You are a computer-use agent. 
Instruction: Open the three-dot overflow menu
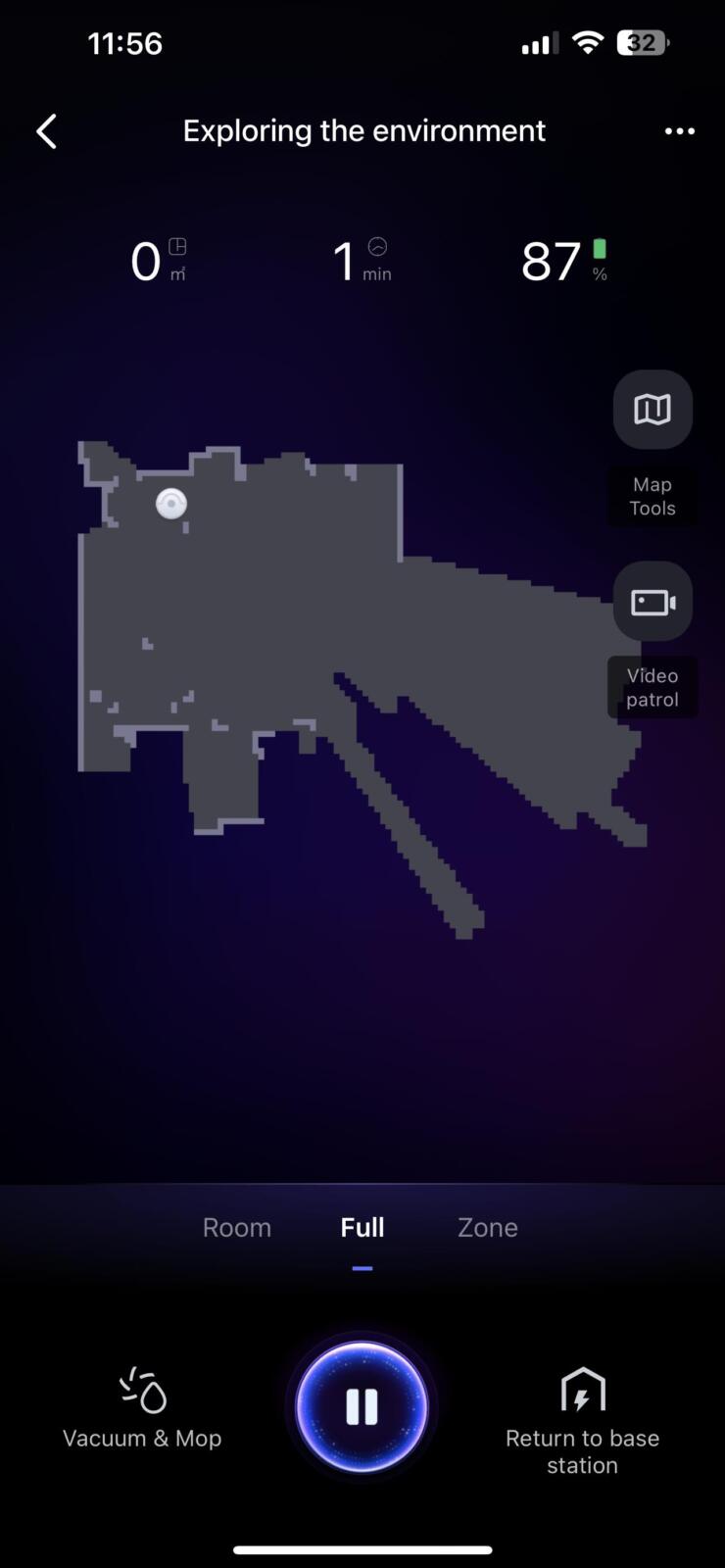[679, 131]
